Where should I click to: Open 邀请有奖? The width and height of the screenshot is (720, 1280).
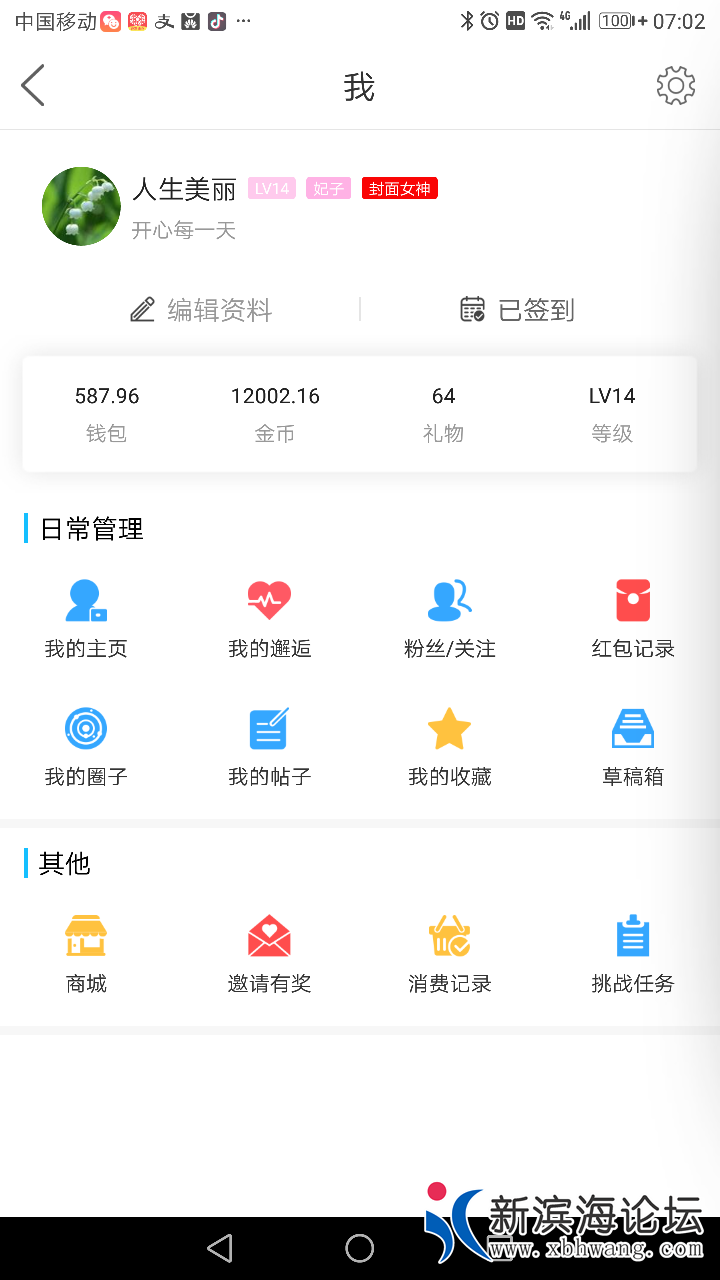269,955
